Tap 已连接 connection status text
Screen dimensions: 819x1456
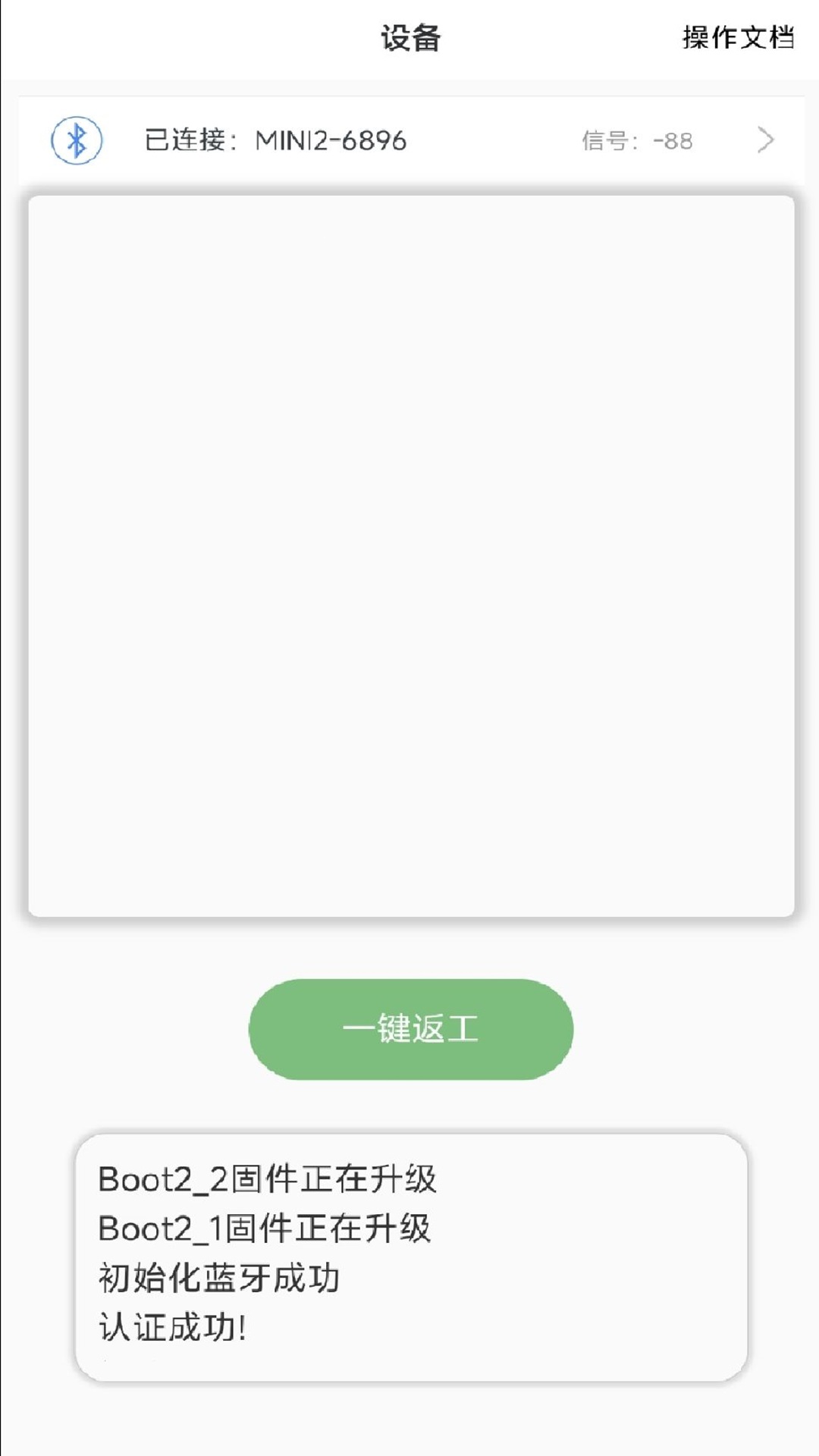(186, 140)
